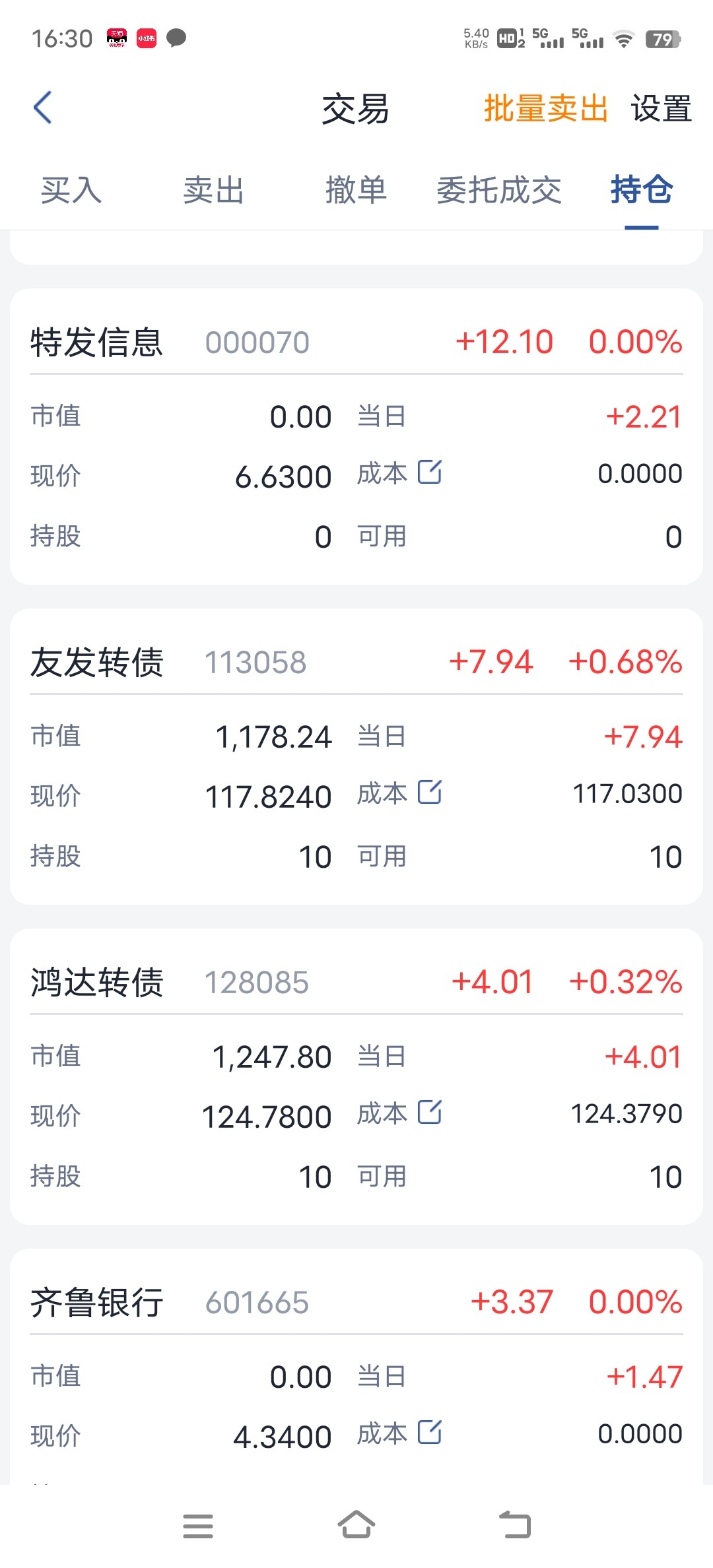The width and height of the screenshot is (713, 1568).
Task: Tap 批量卖出 to batch sell
Action: 545,108
